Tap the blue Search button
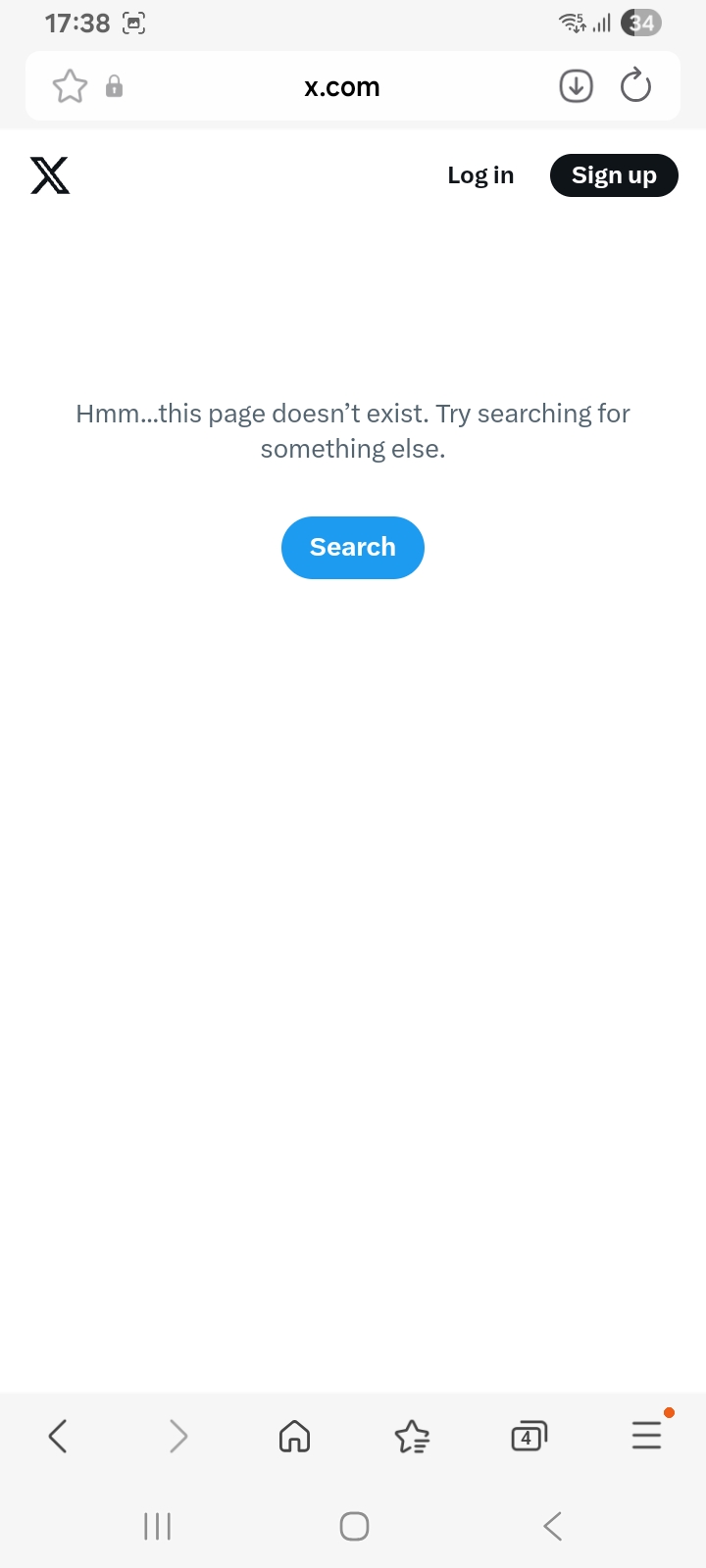The image size is (706, 1568). click(x=353, y=547)
